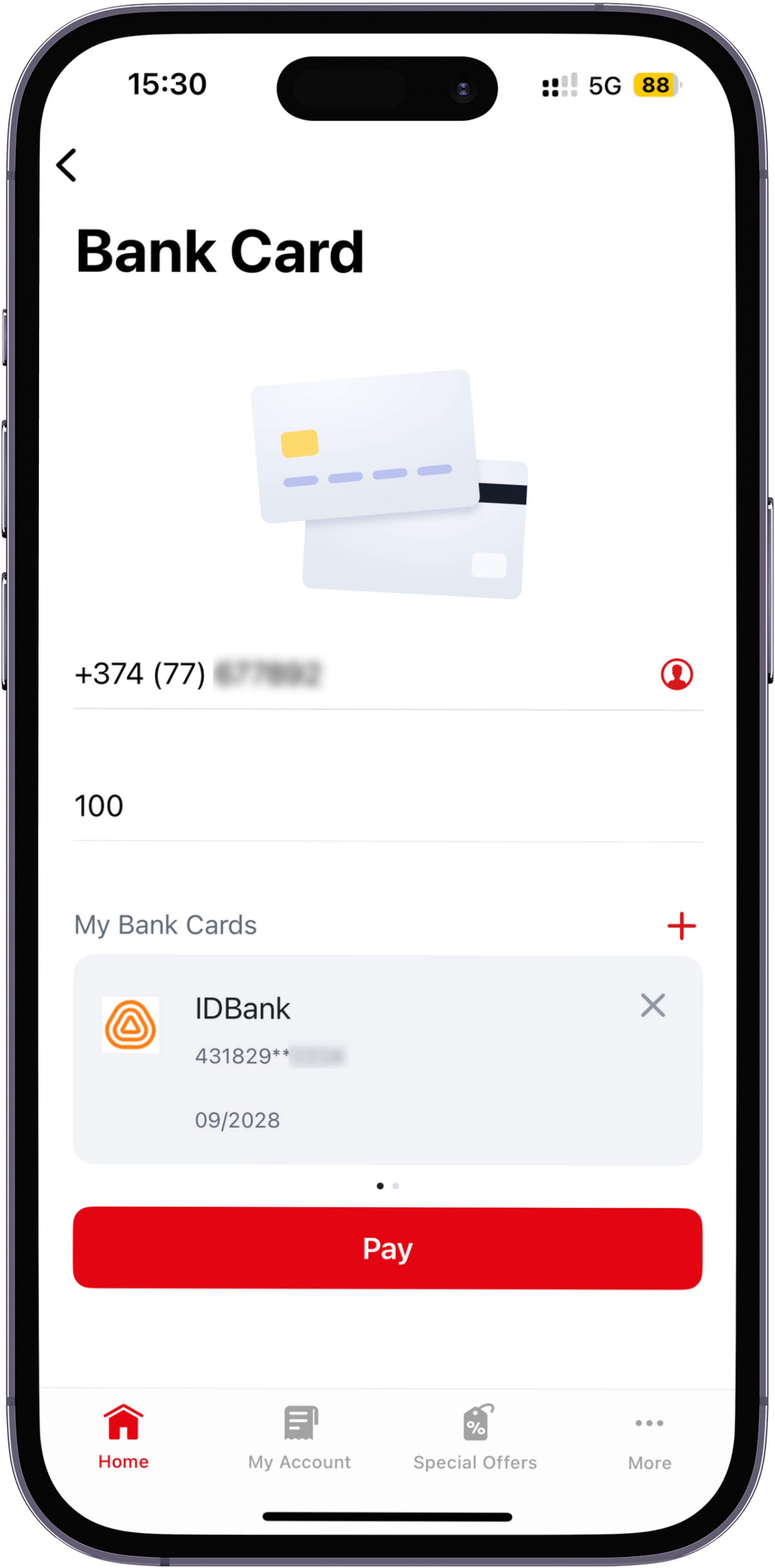Remove the IDBank card
The width and height of the screenshot is (775, 1568).
coord(653,1005)
